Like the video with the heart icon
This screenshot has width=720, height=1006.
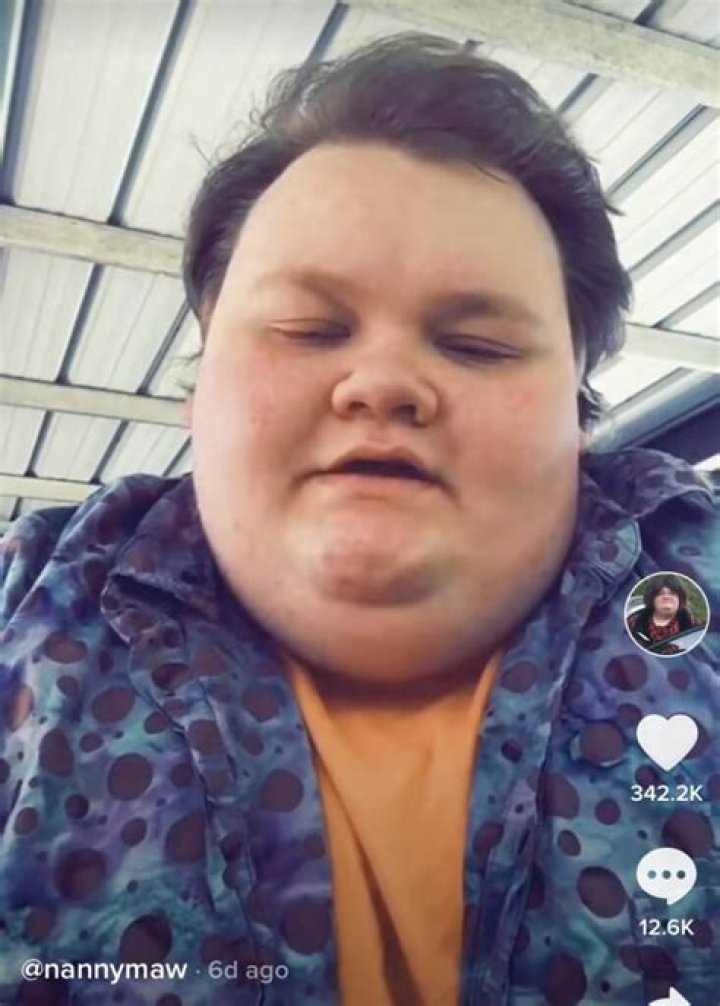tap(666, 742)
